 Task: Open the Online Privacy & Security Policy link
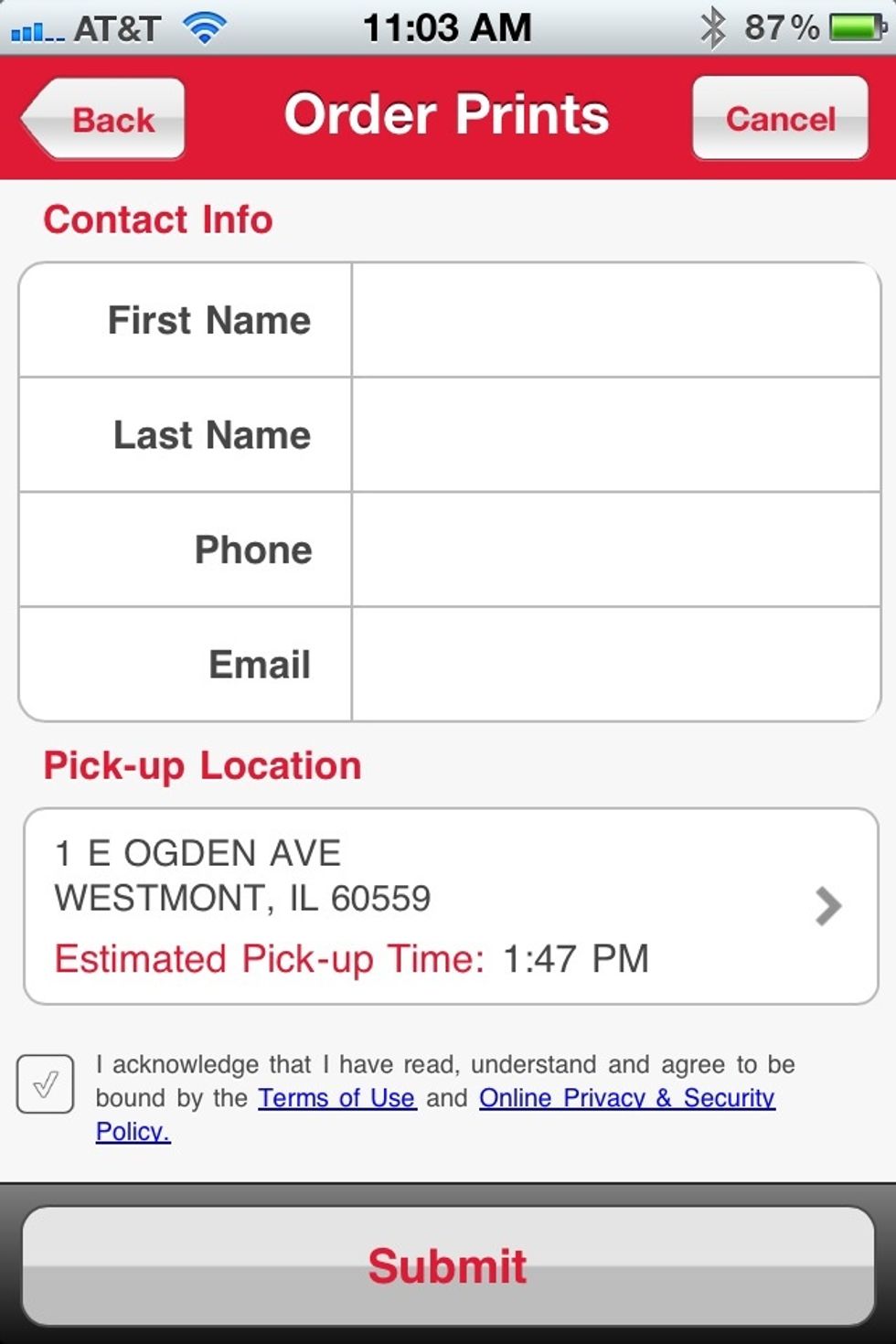[x=626, y=1098]
